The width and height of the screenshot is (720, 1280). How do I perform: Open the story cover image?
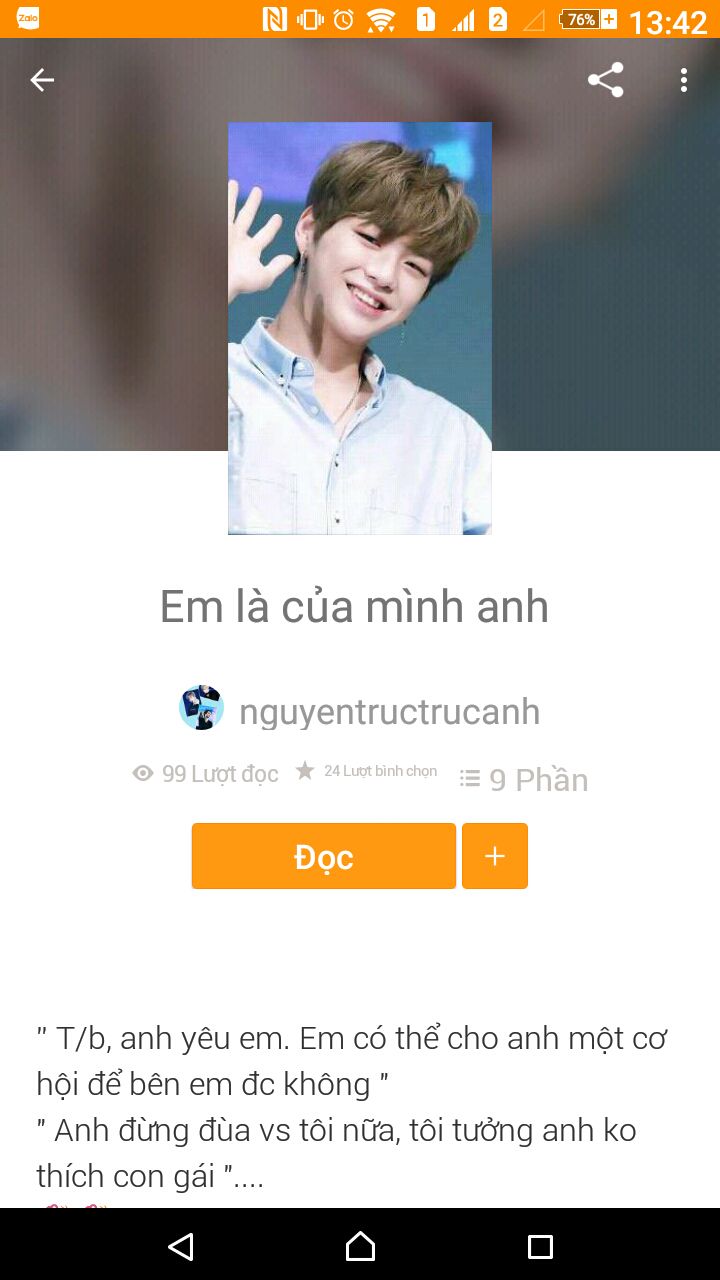click(x=360, y=328)
